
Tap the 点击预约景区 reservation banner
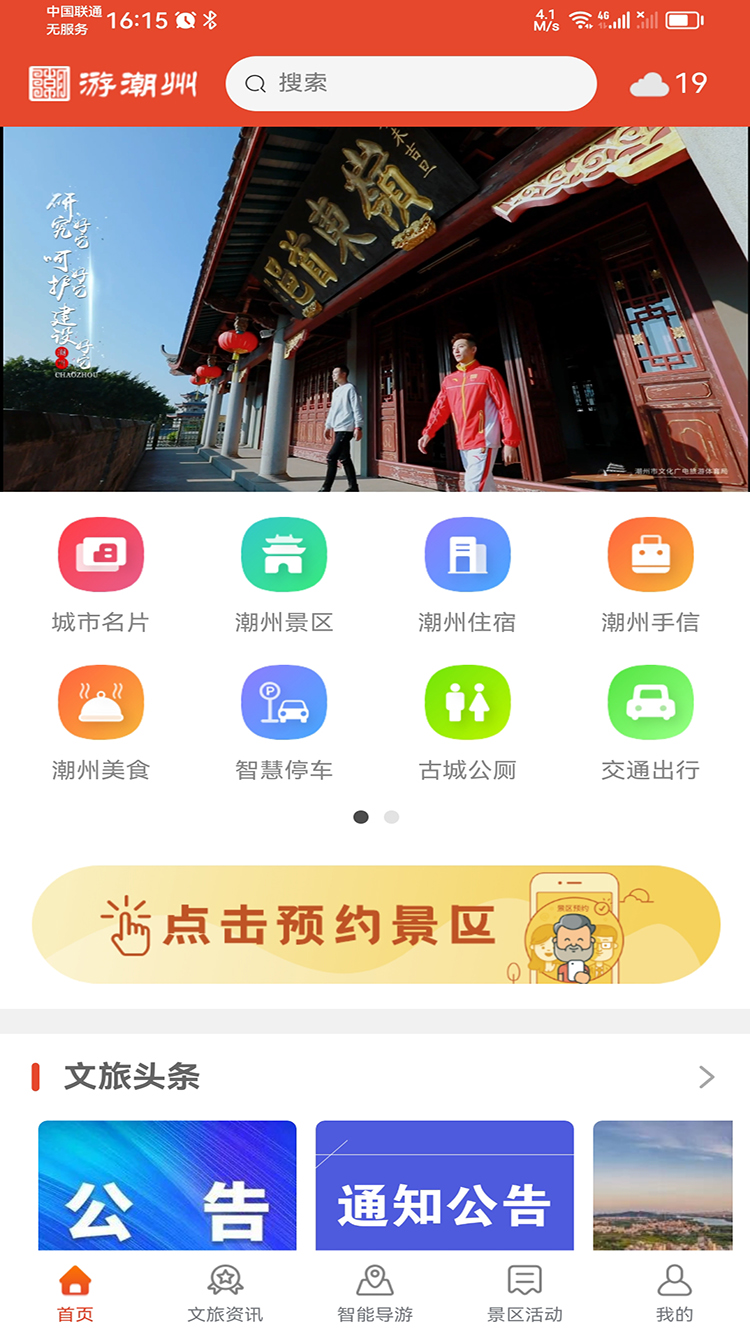[x=375, y=923]
